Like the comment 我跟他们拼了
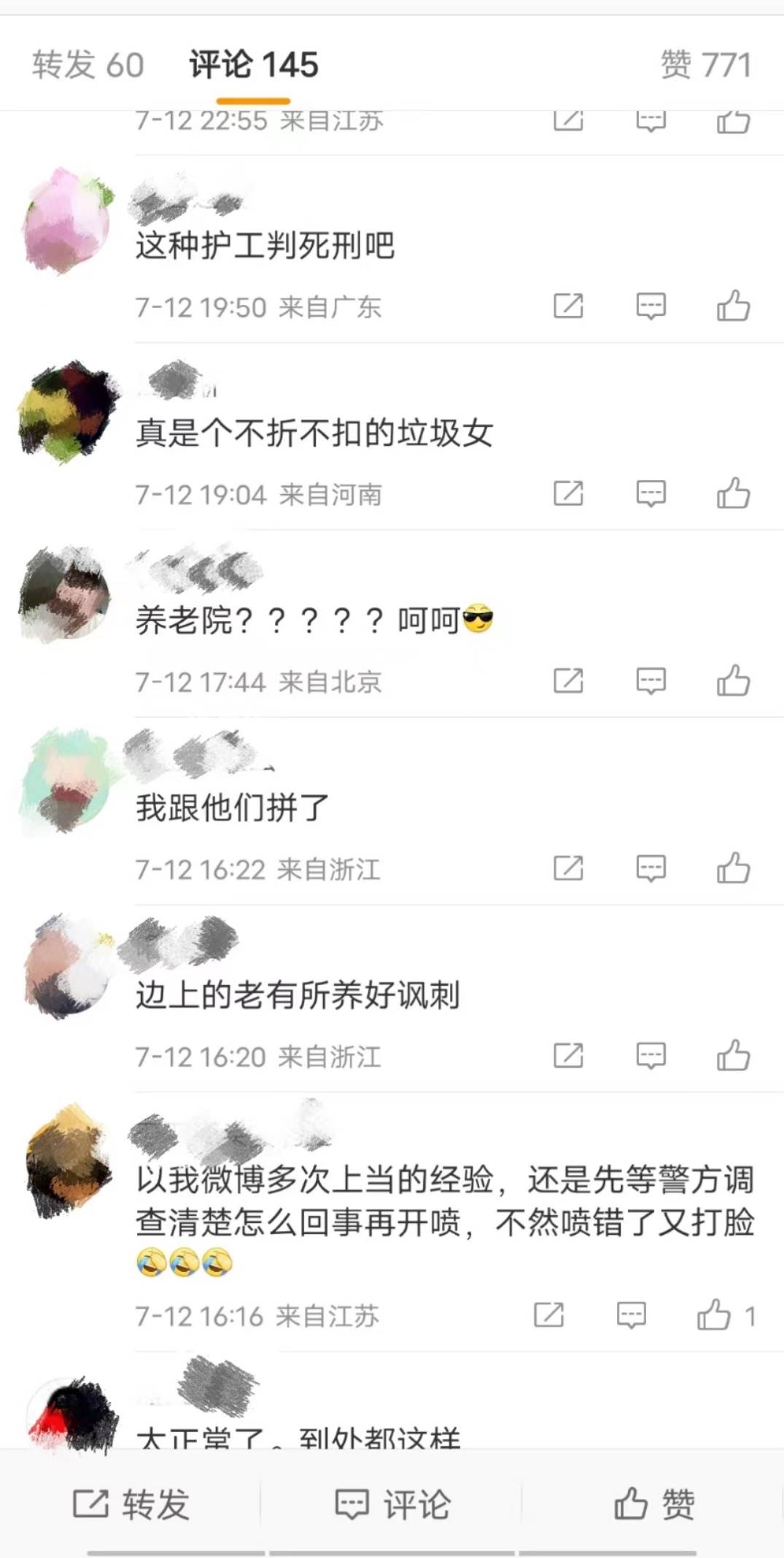 [733, 868]
